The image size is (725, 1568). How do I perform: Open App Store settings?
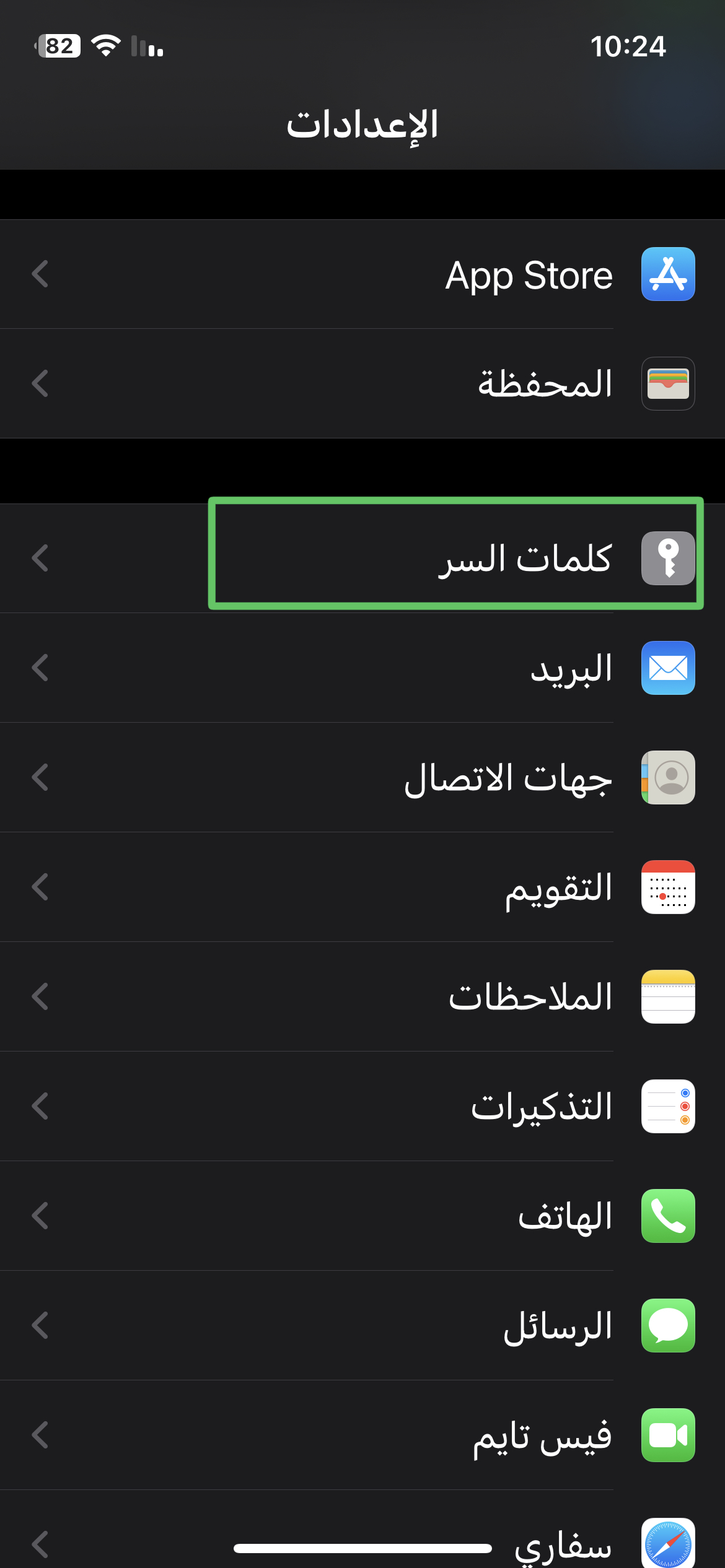coord(362,274)
